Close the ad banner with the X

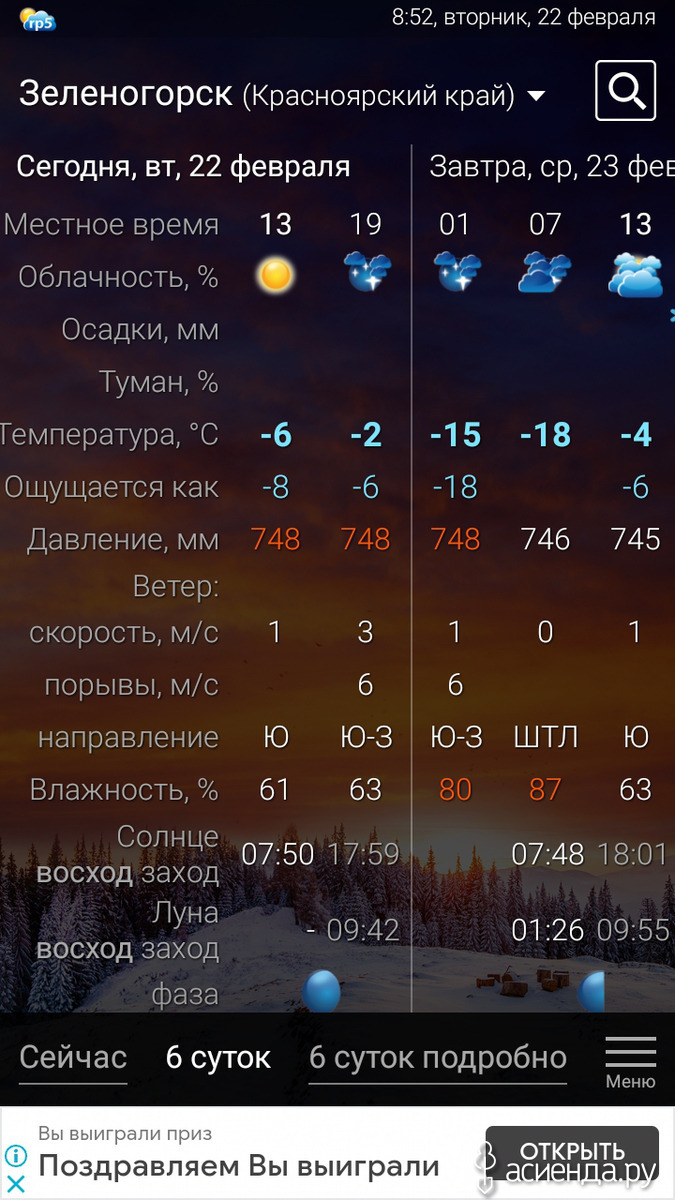click(x=15, y=1185)
